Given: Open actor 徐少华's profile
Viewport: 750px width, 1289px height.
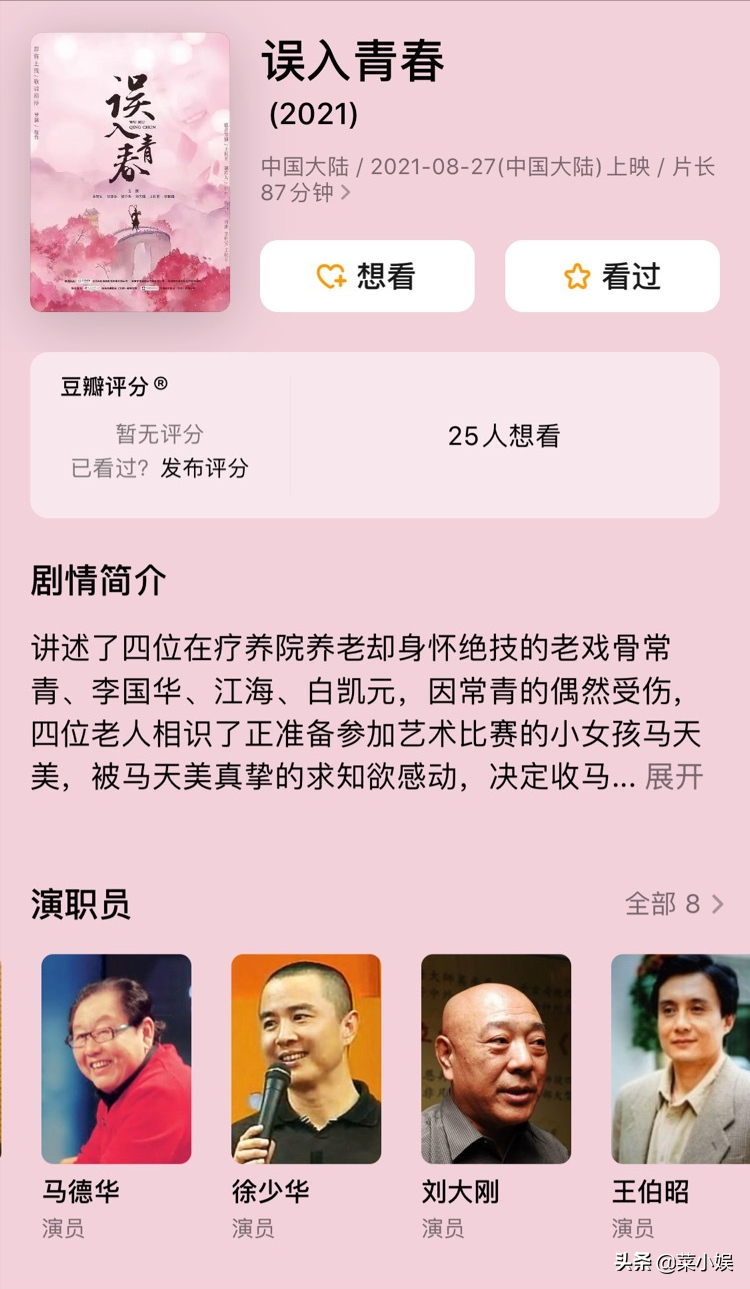Looking at the screenshot, I should point(305,1059).
